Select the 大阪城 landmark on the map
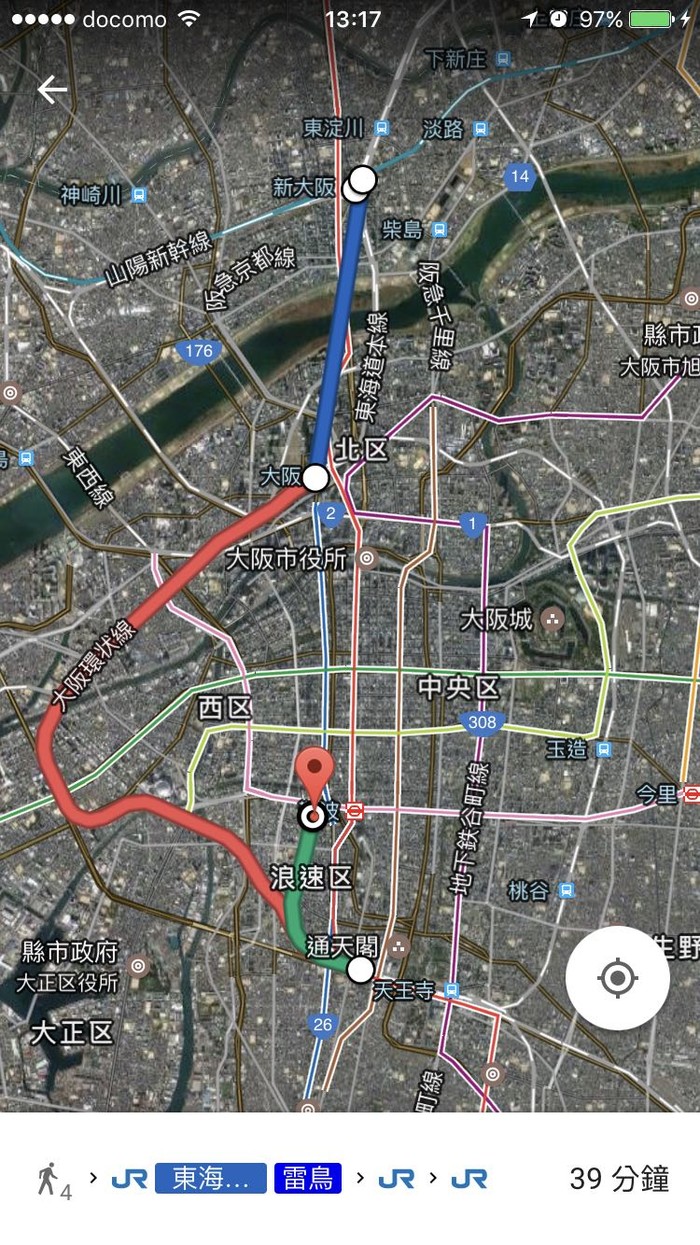 pyautogui.click(x=550, y=620)
